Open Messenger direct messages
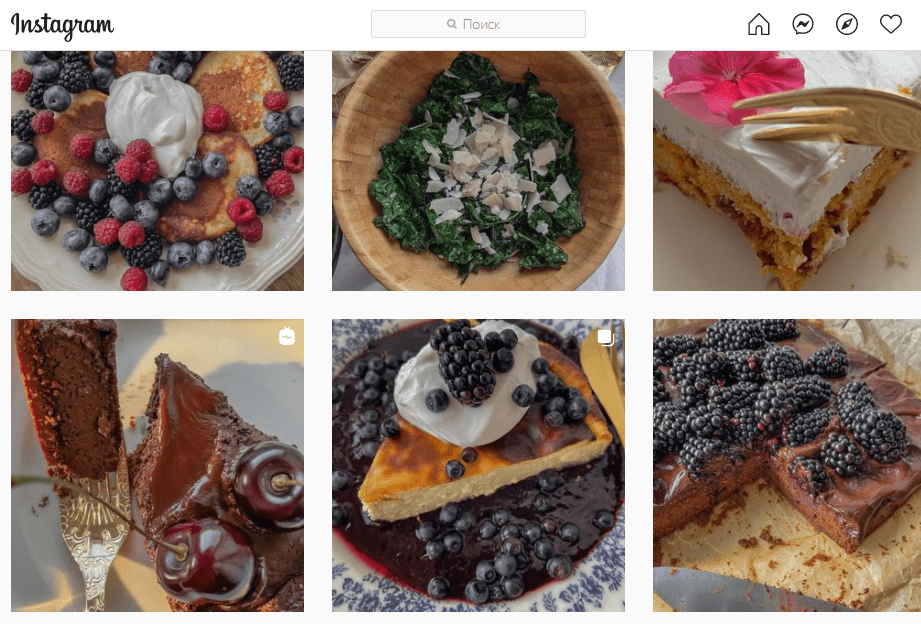 (803, 25)
